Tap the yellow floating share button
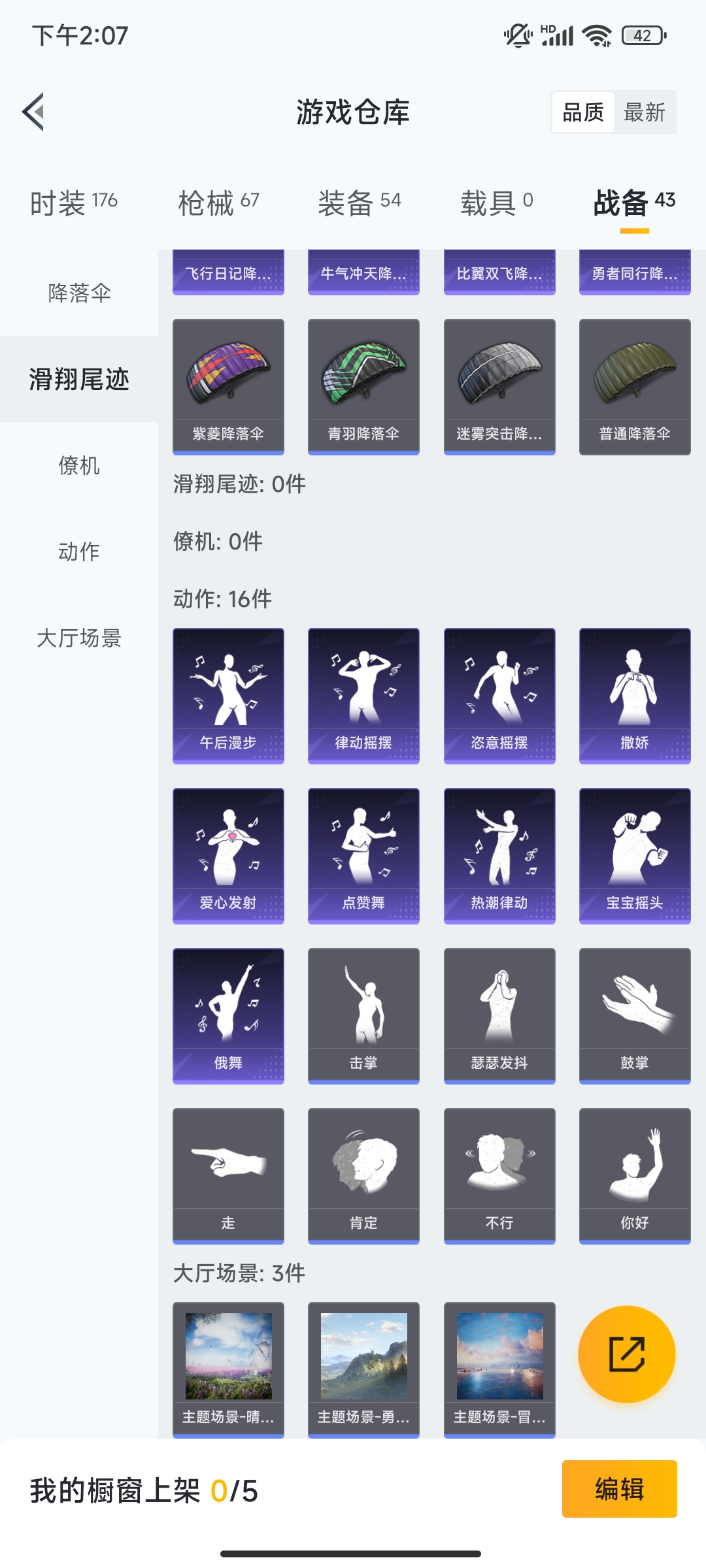Viewport: 706px width, 1568px height. [626, 1354]
